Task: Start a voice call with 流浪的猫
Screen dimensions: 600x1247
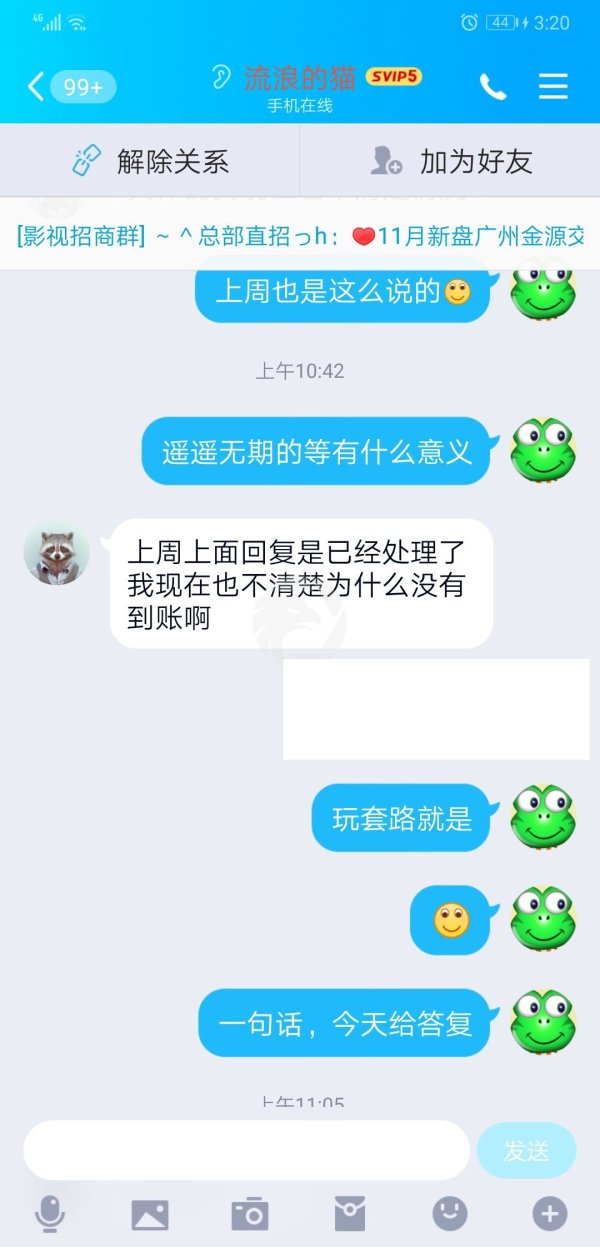Action: pyautogui.click(x=493, y=87)
